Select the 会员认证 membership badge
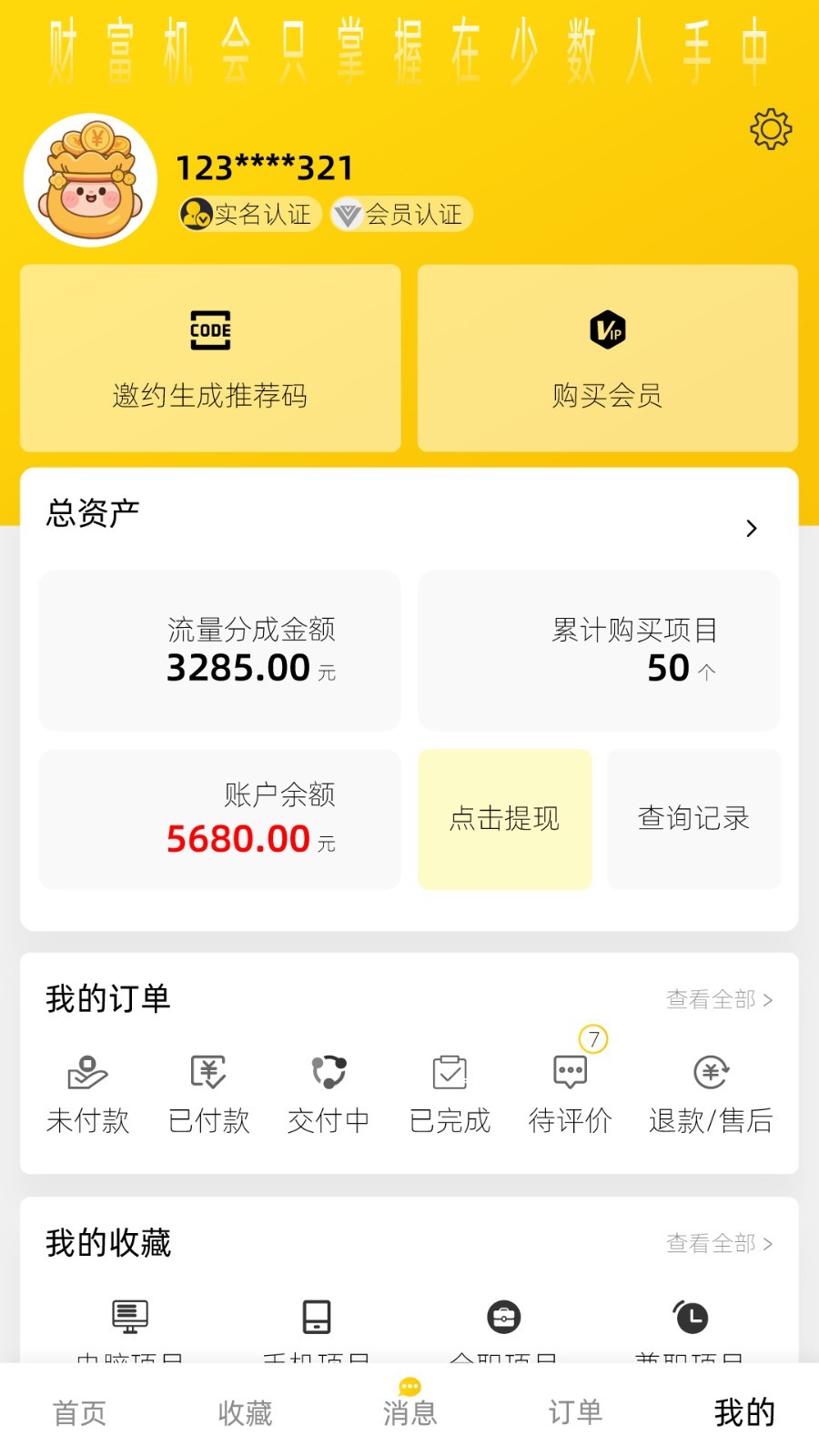Screen dimensions: 819x1456 tap(400, 214)
